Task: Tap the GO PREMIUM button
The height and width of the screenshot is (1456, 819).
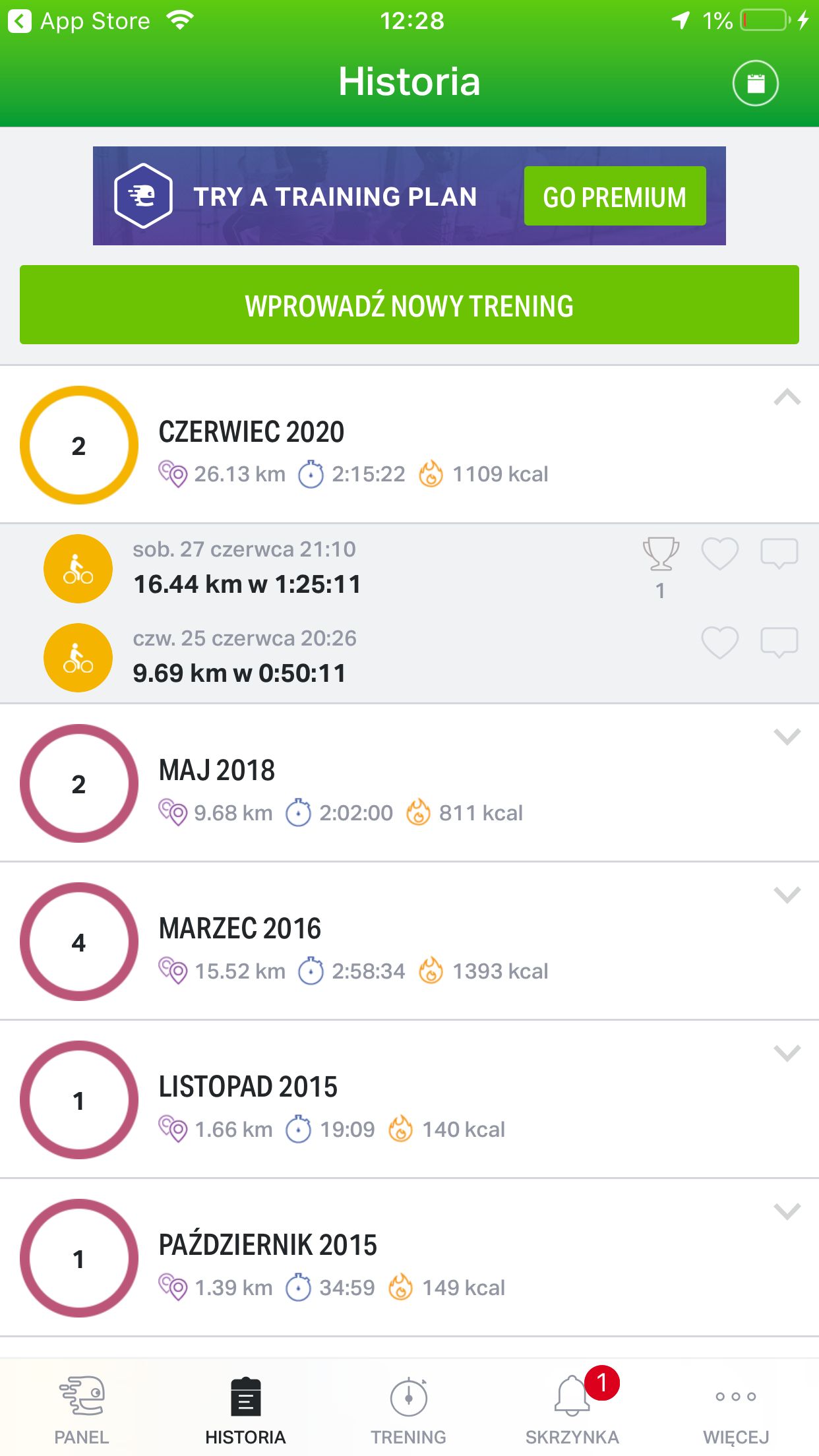Action: pyautogui.click(x=615, y=197)
